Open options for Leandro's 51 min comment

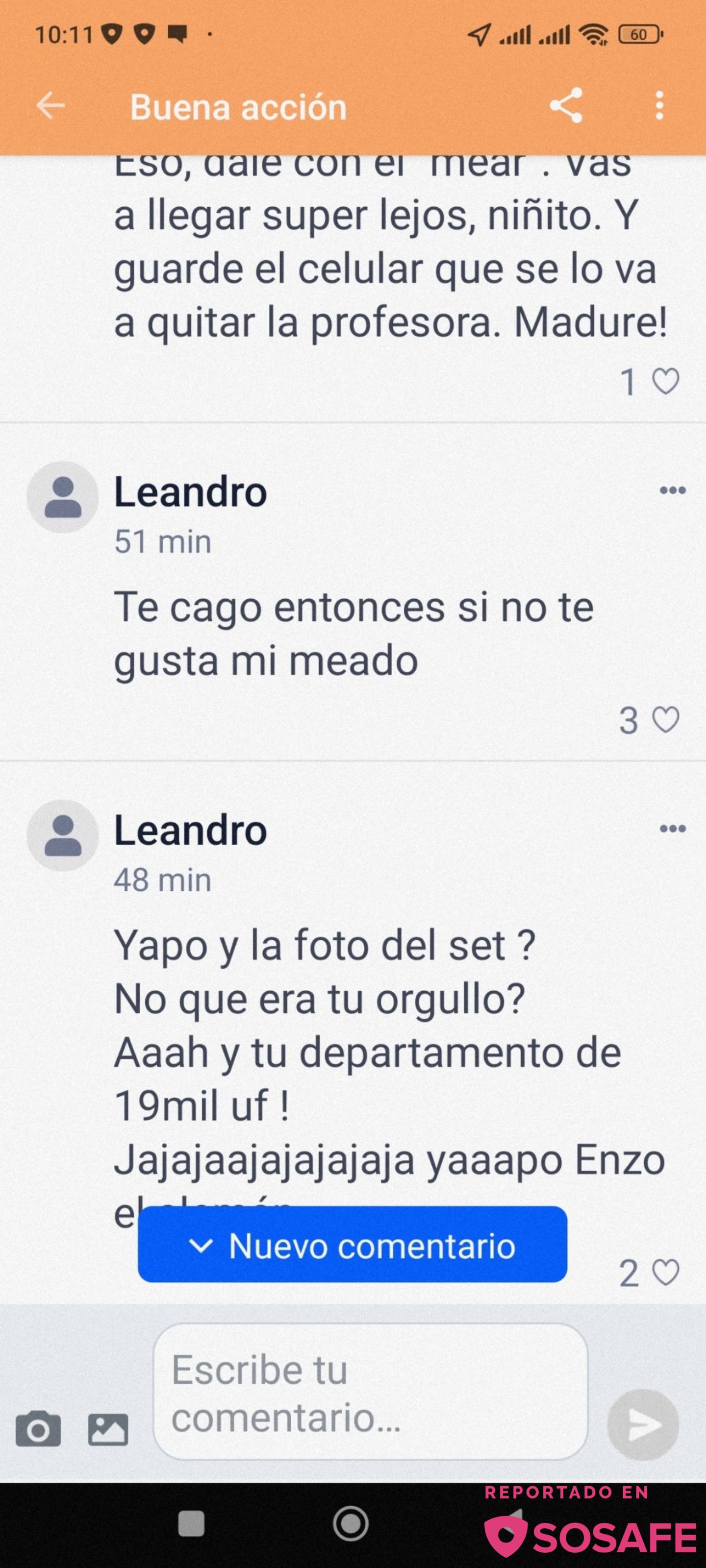click(x=673, y=490)
